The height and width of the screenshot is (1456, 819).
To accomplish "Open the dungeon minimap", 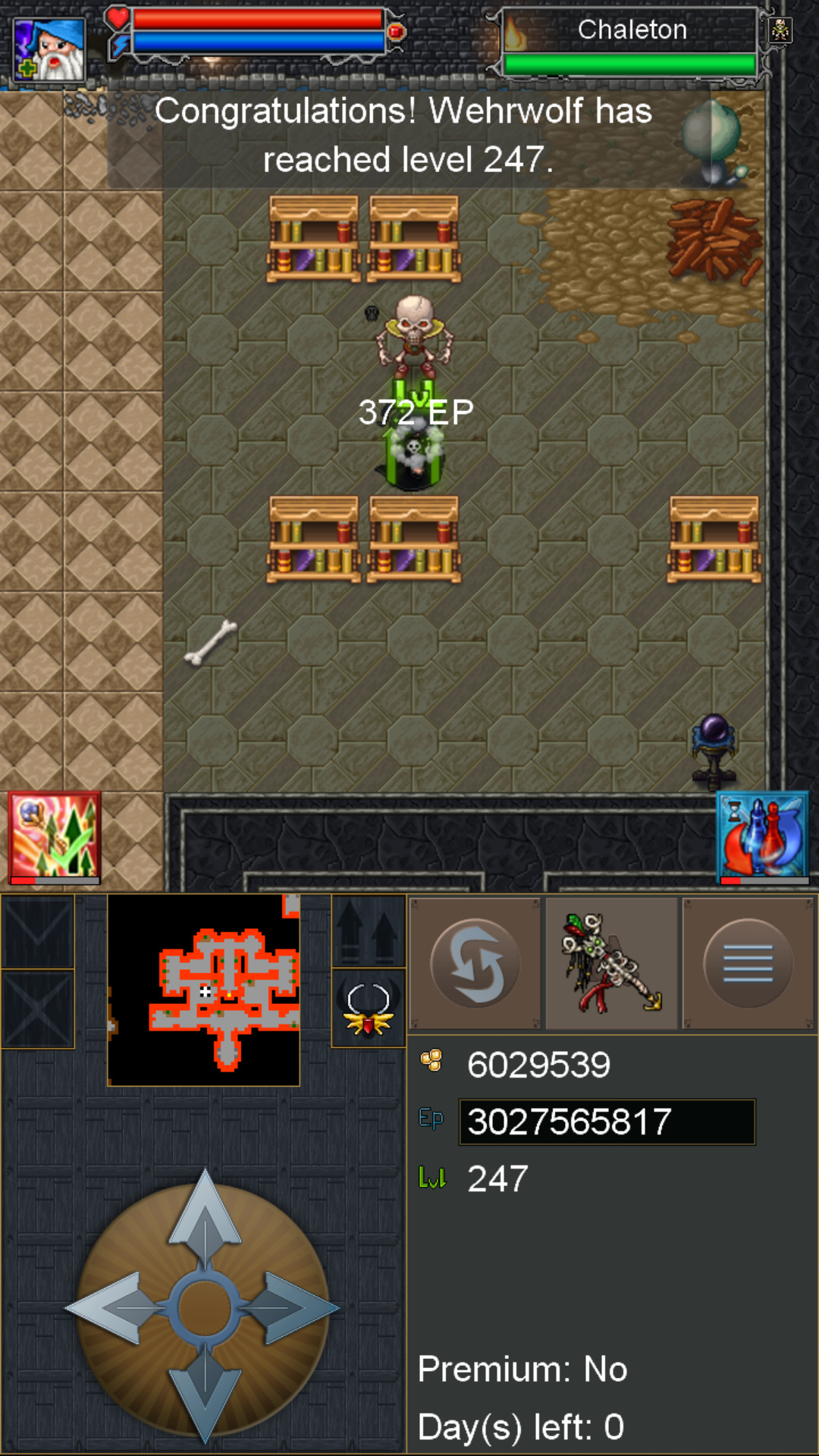I will (x=204, y=990).
